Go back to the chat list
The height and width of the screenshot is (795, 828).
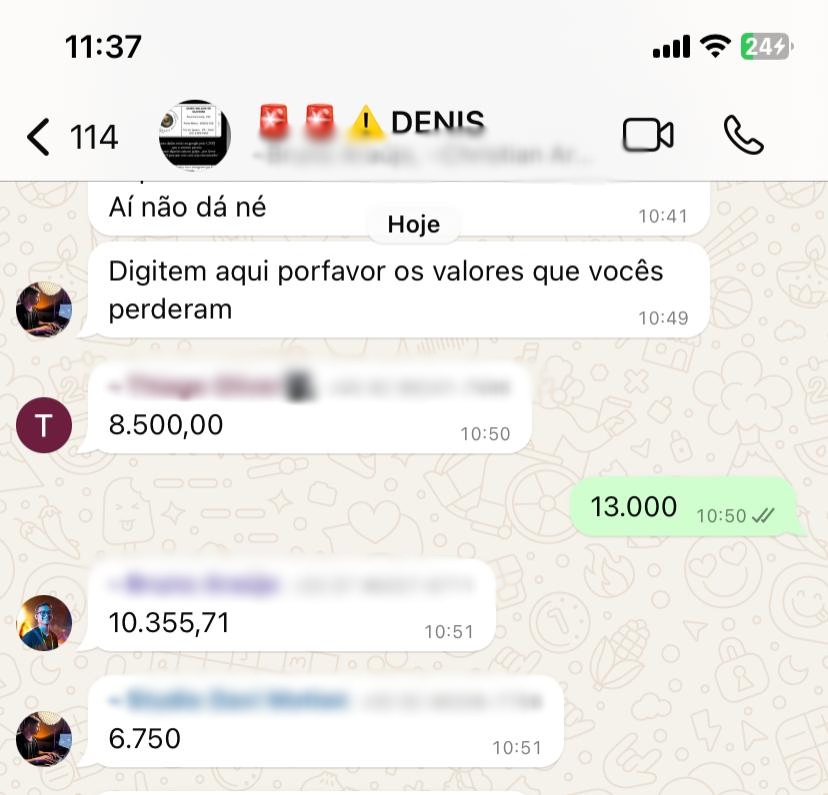[40, 136]
